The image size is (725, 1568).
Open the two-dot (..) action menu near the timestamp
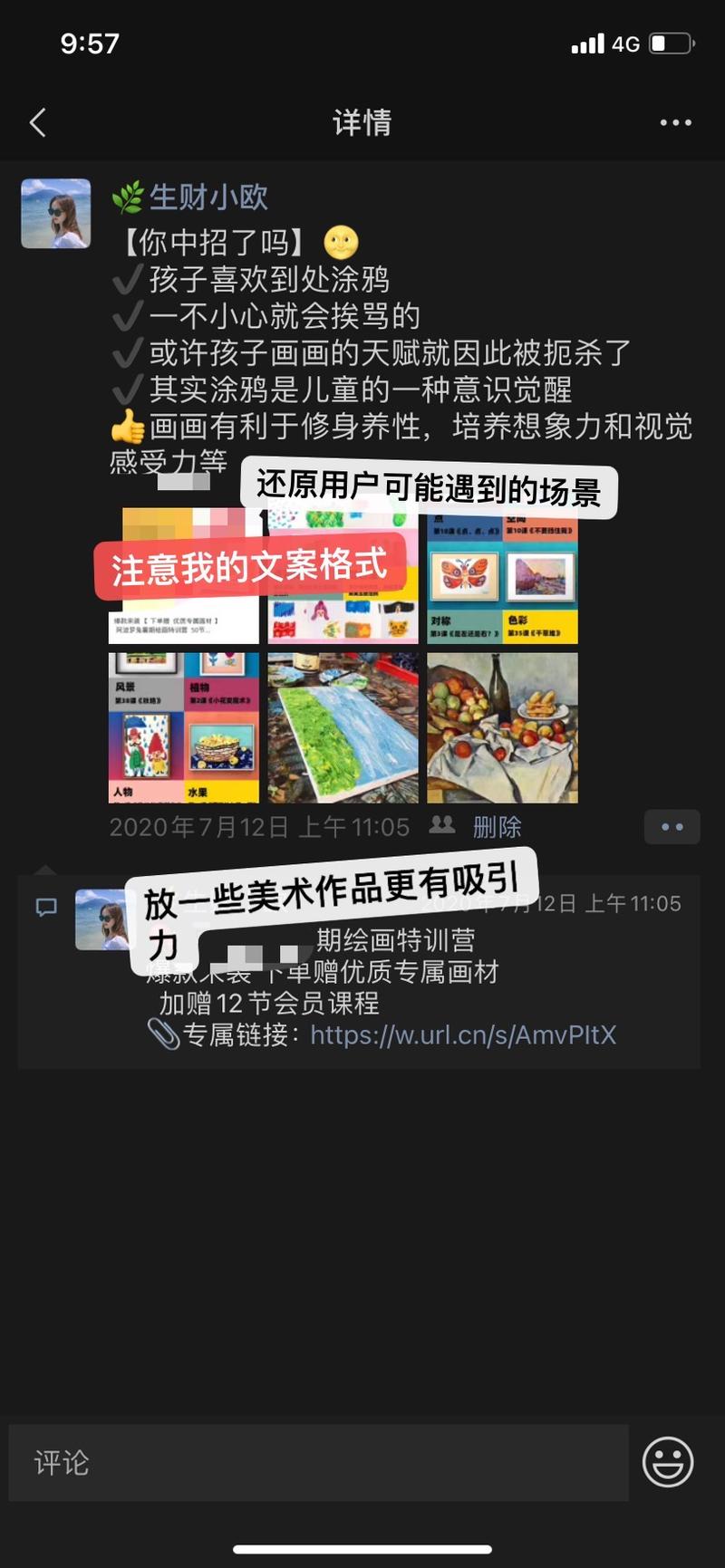coord(671,826)
